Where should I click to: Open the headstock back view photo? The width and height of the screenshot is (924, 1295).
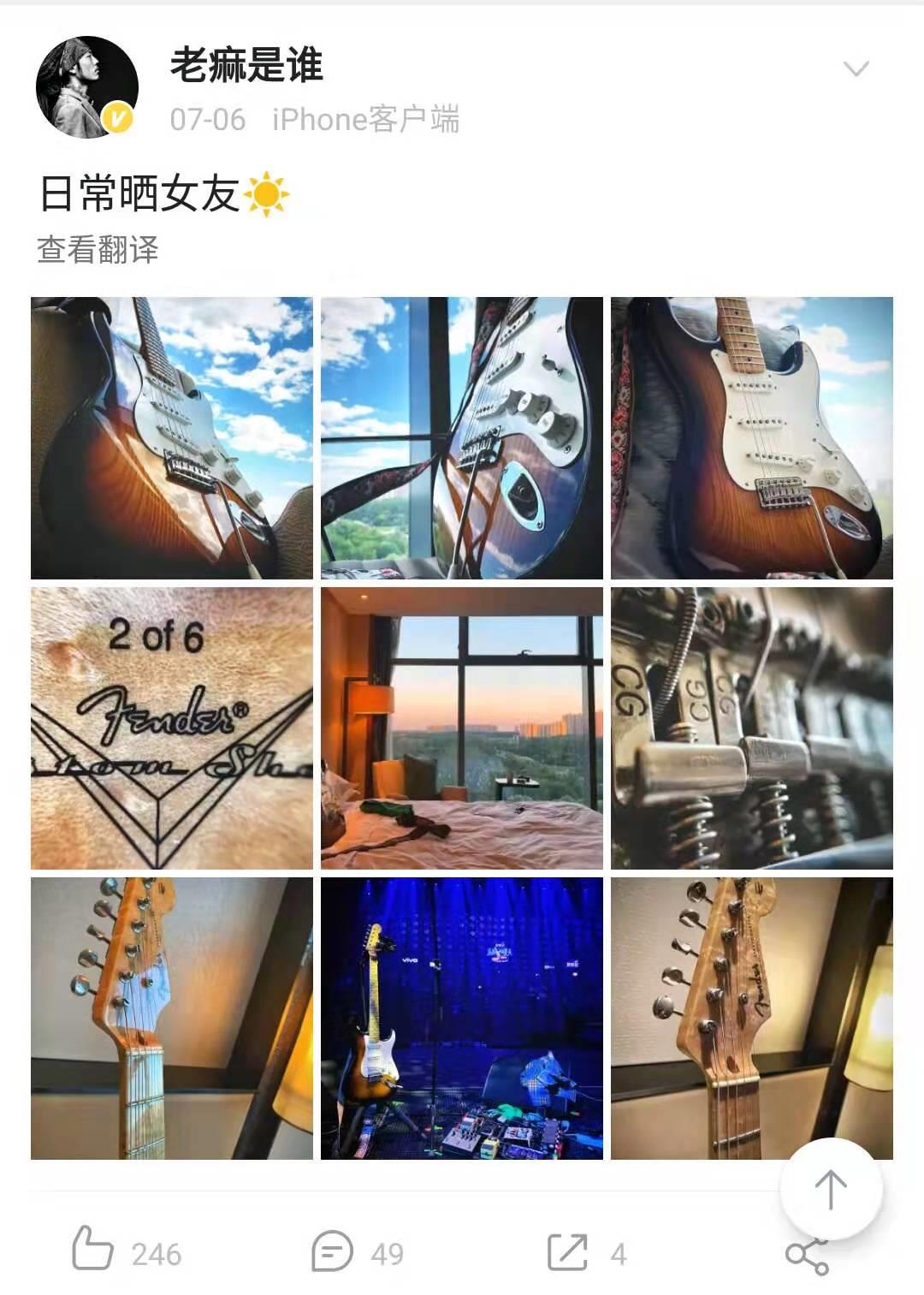click(172, 1018)
